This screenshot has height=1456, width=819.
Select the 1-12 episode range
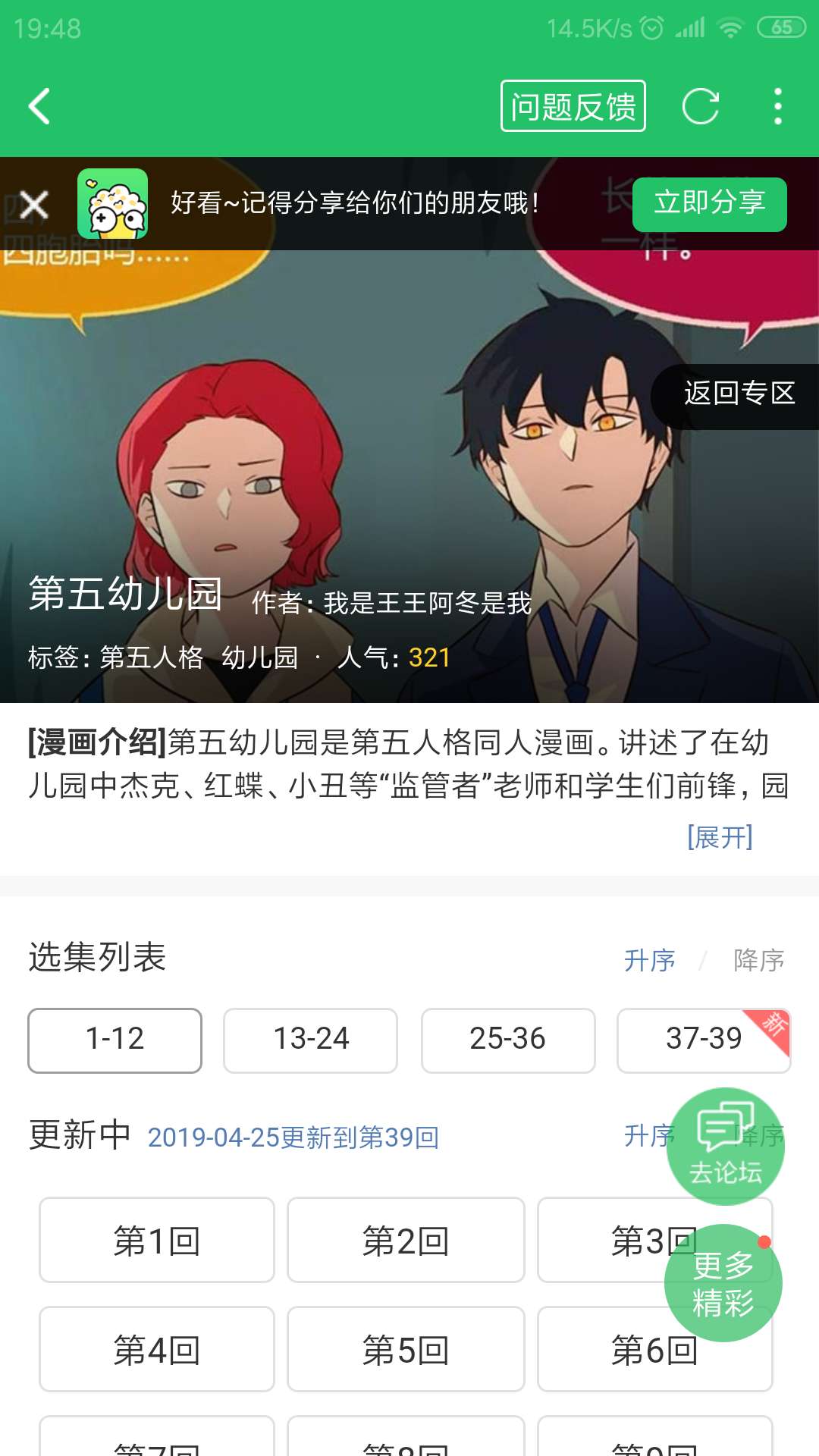tap(115, 1040)
